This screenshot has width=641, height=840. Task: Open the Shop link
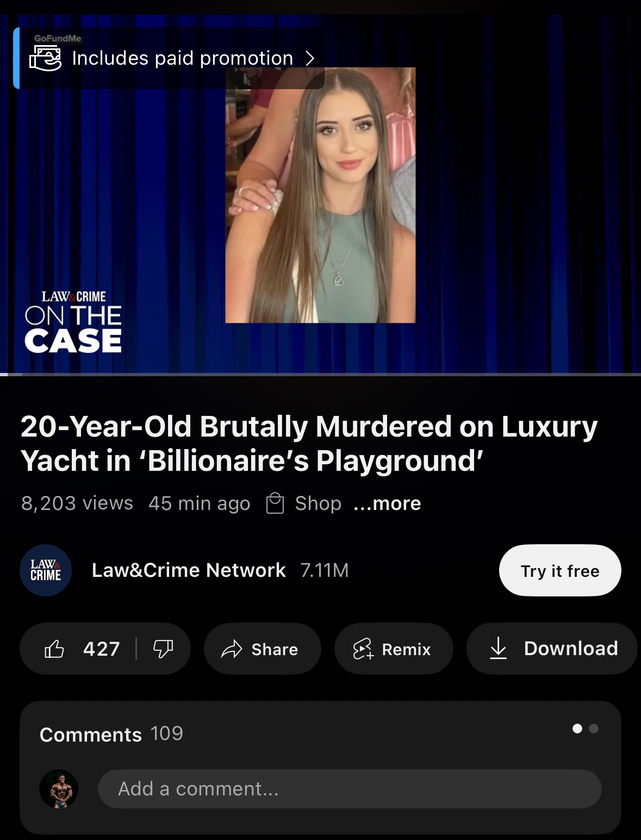click(304, 503)
